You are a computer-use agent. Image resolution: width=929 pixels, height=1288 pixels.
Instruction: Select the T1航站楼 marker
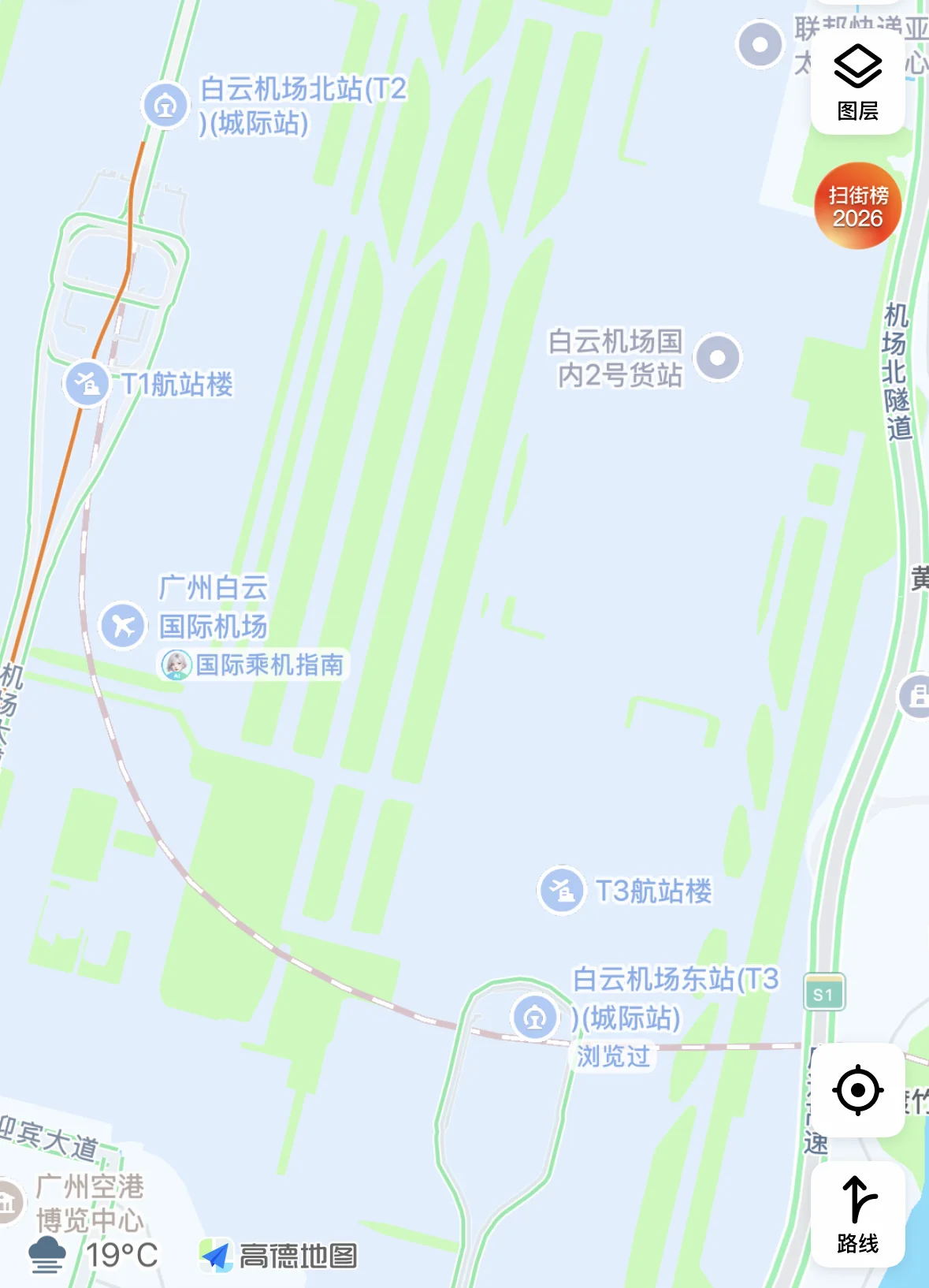point(87,385)
